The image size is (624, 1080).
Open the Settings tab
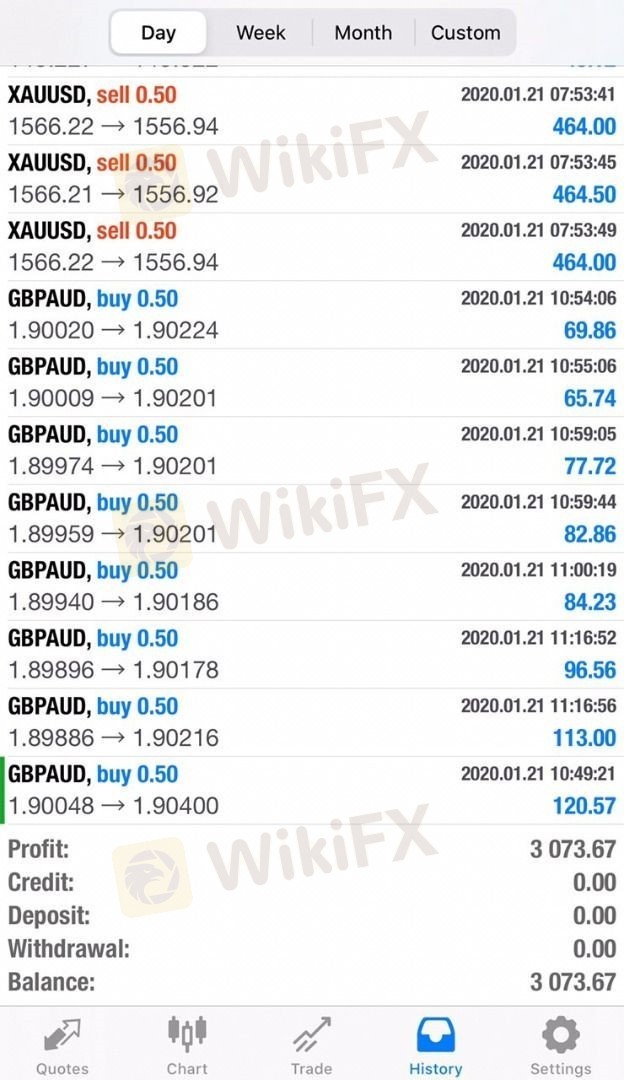tap(560, 1045)
